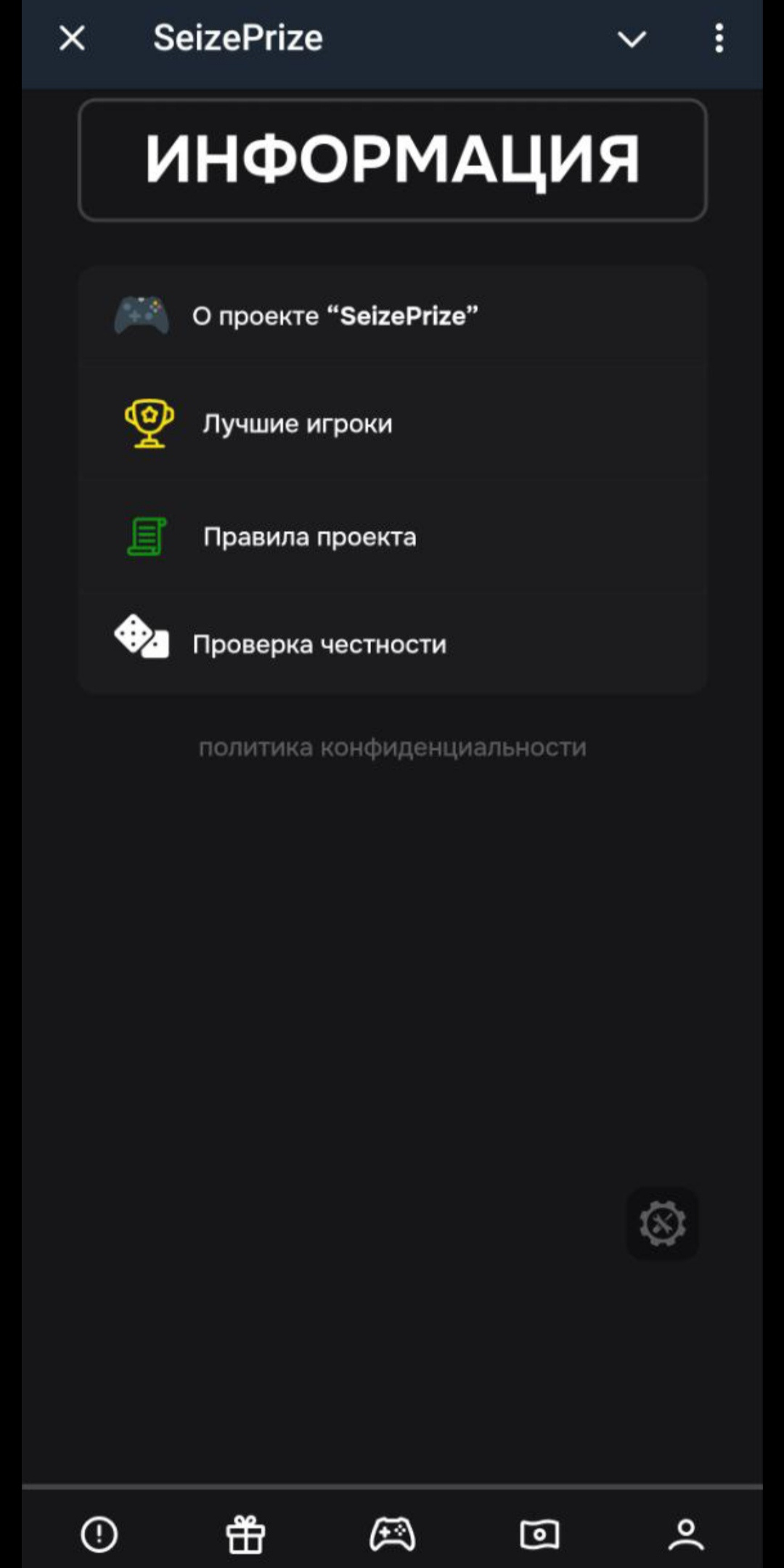
Task: Switch to the info exclamation tab
Action: click(x=99, y=1534)
